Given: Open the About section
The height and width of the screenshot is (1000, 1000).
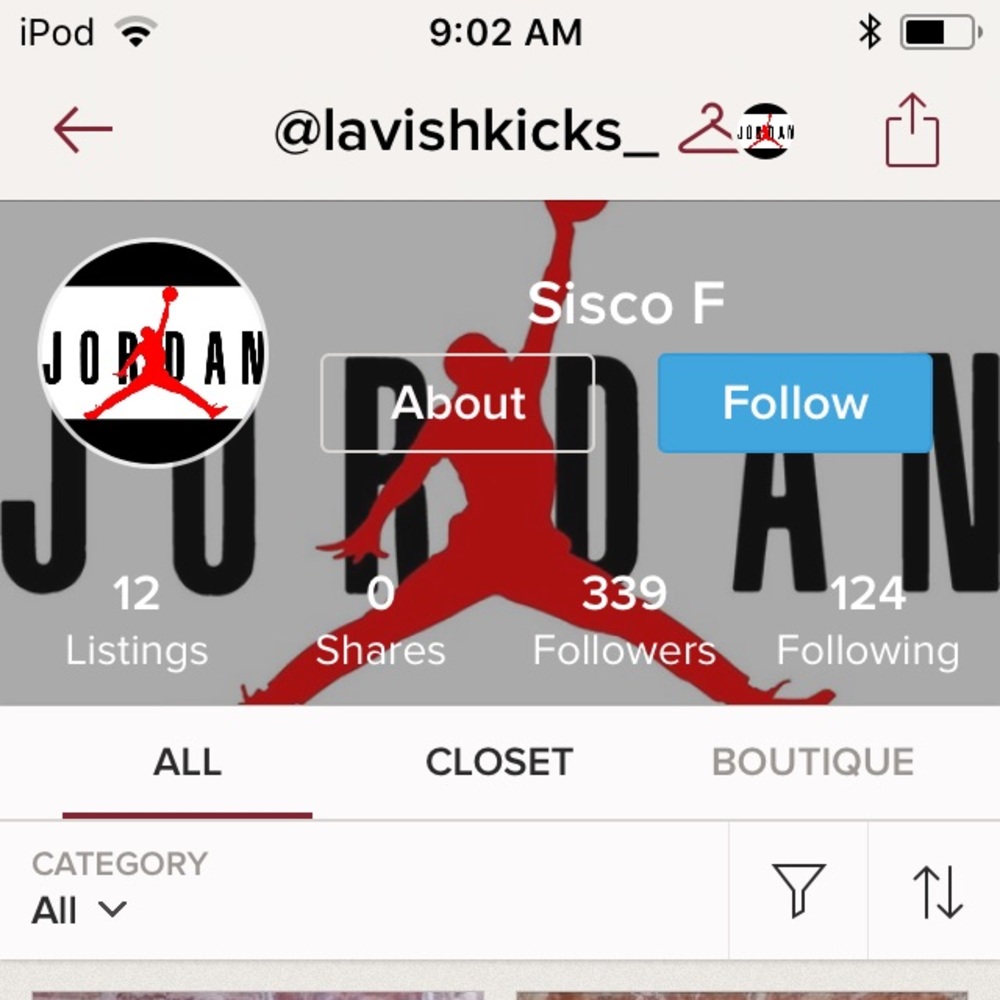Looking at the screenshot, I should click(458, 403).
